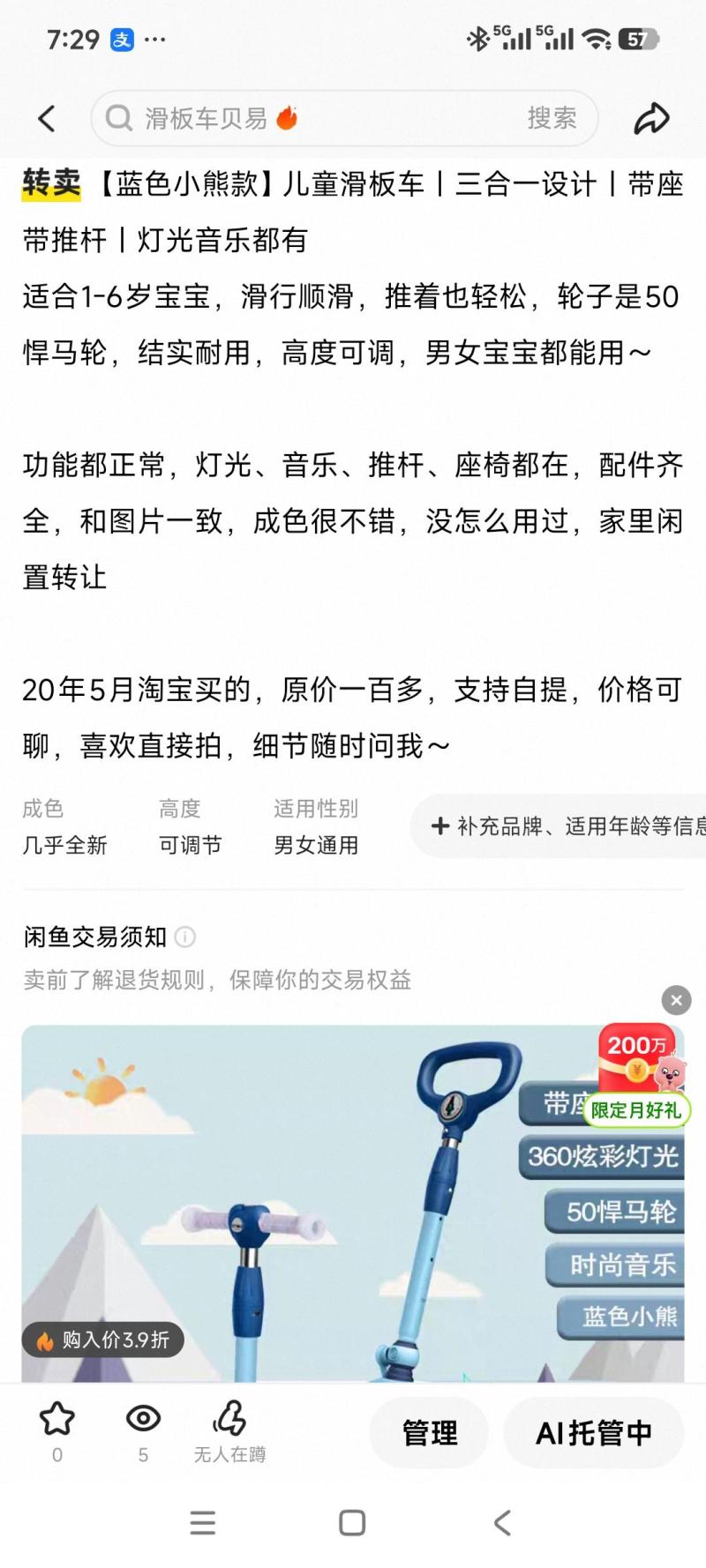Favorite this listing with the star icon

57,1419
